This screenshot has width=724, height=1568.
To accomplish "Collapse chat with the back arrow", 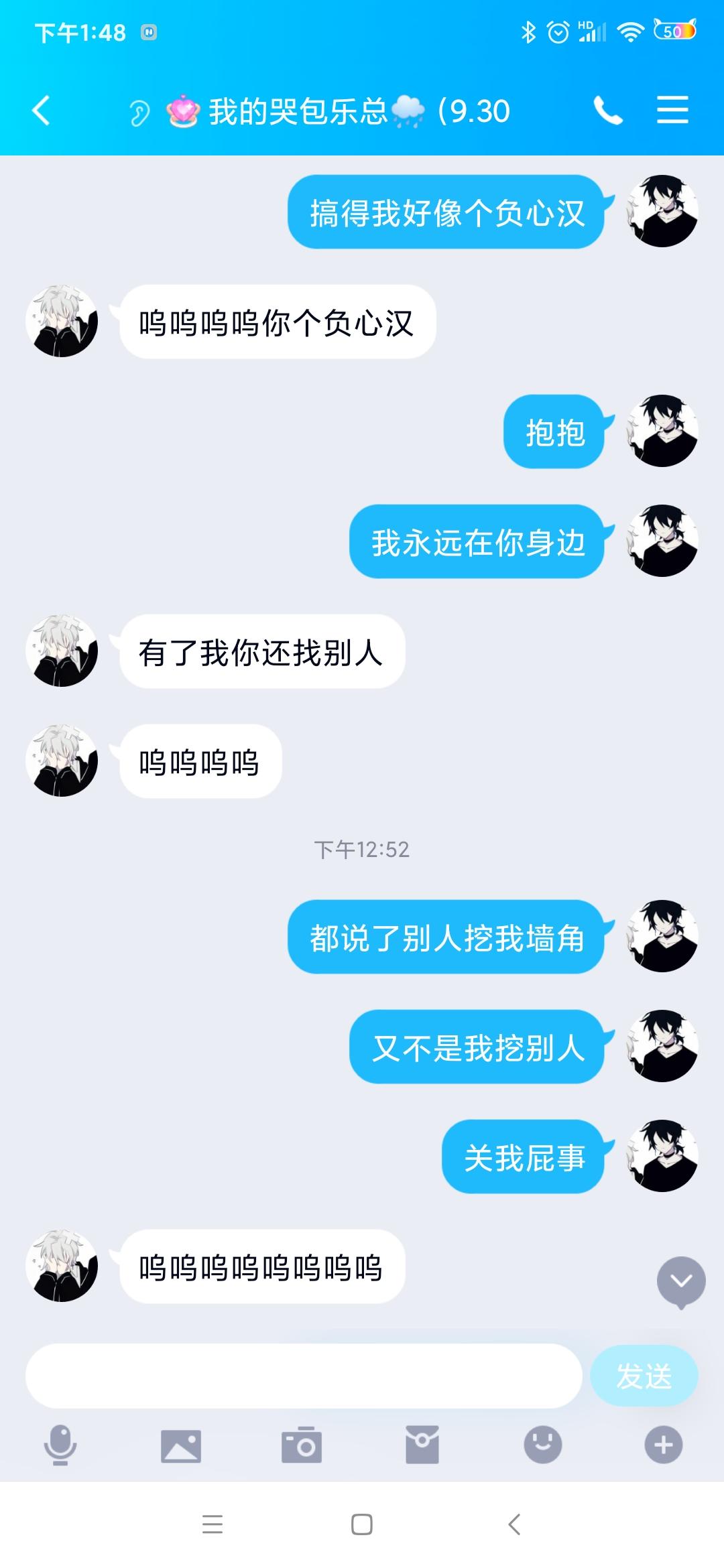I will click(x=42, y=111).
